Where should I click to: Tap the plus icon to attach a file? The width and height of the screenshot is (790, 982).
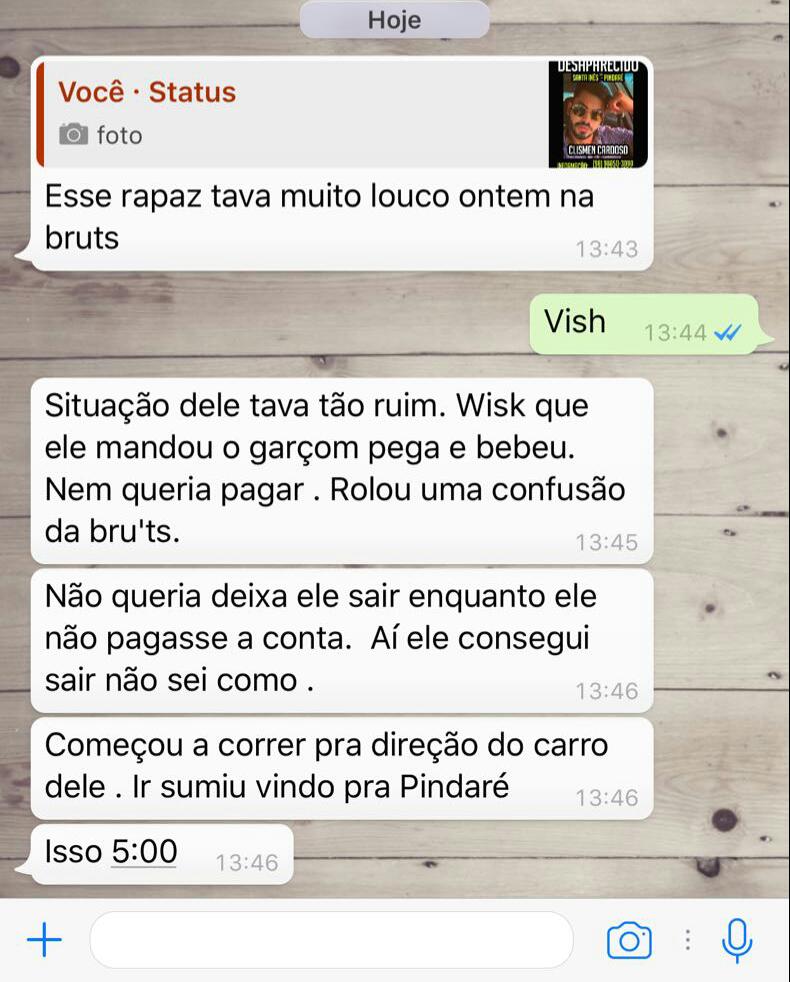click(x=44, y=940)
